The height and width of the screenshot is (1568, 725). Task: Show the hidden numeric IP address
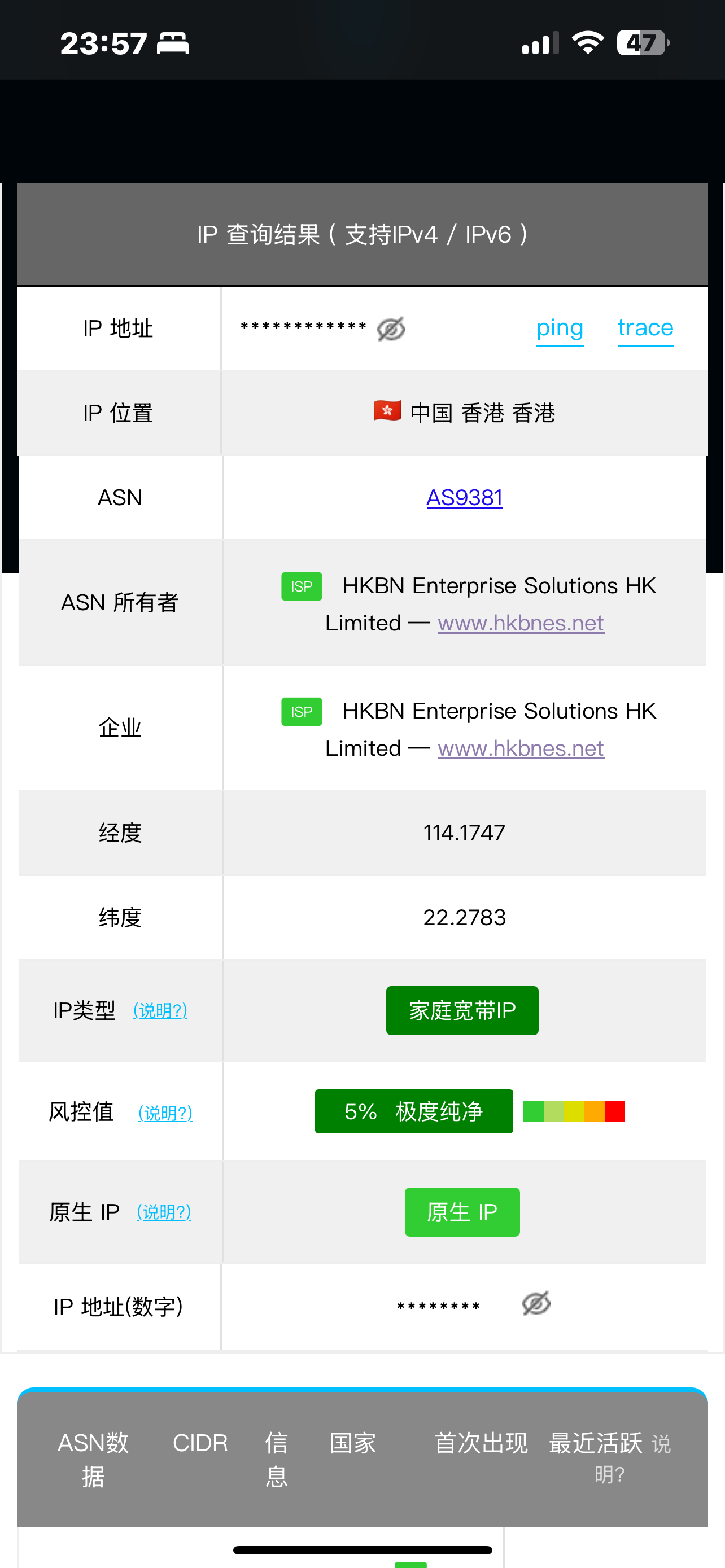(536, 1304)
